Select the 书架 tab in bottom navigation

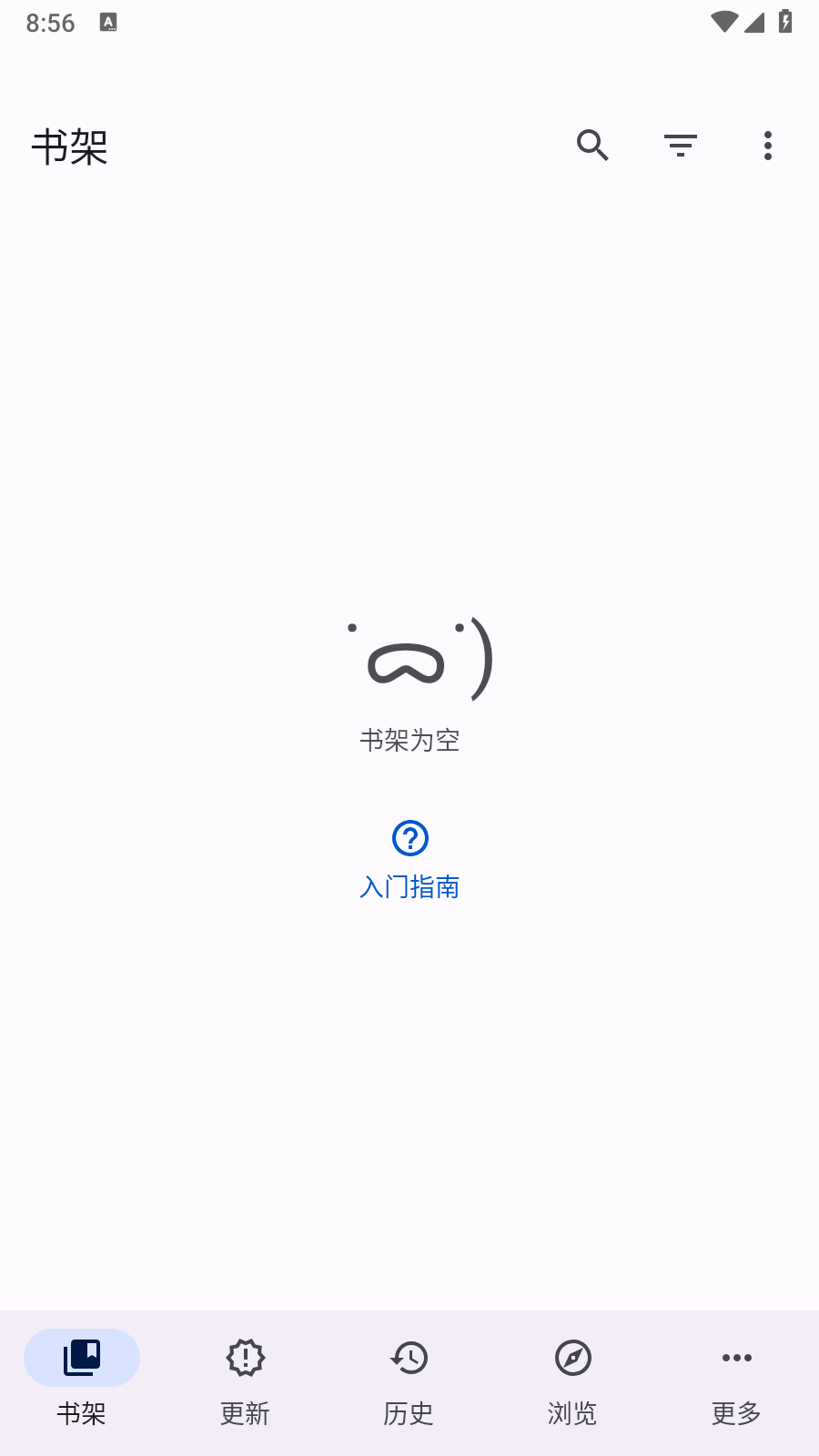(x=81, y=1381)
